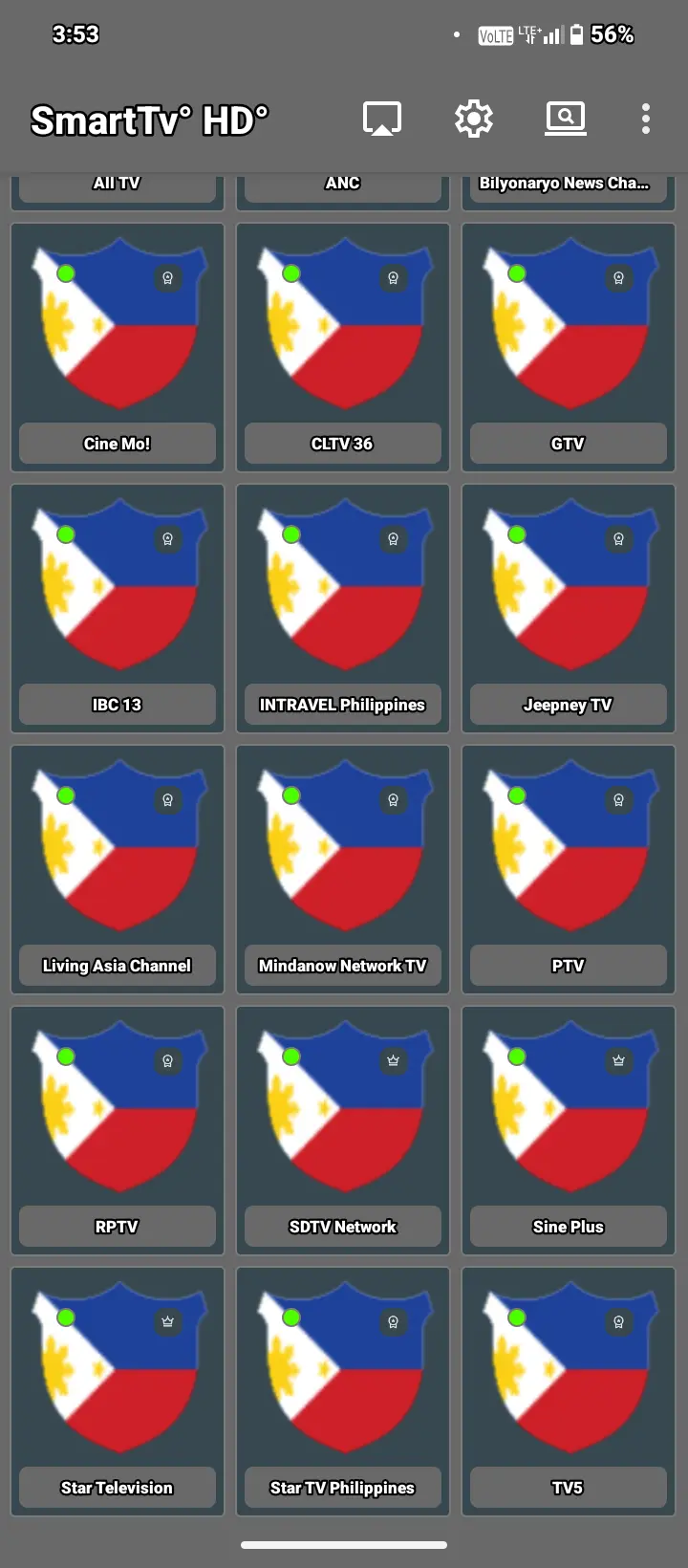
Task: Open INTRAVEL Philippines channel
Action: [x=343, y=608]
